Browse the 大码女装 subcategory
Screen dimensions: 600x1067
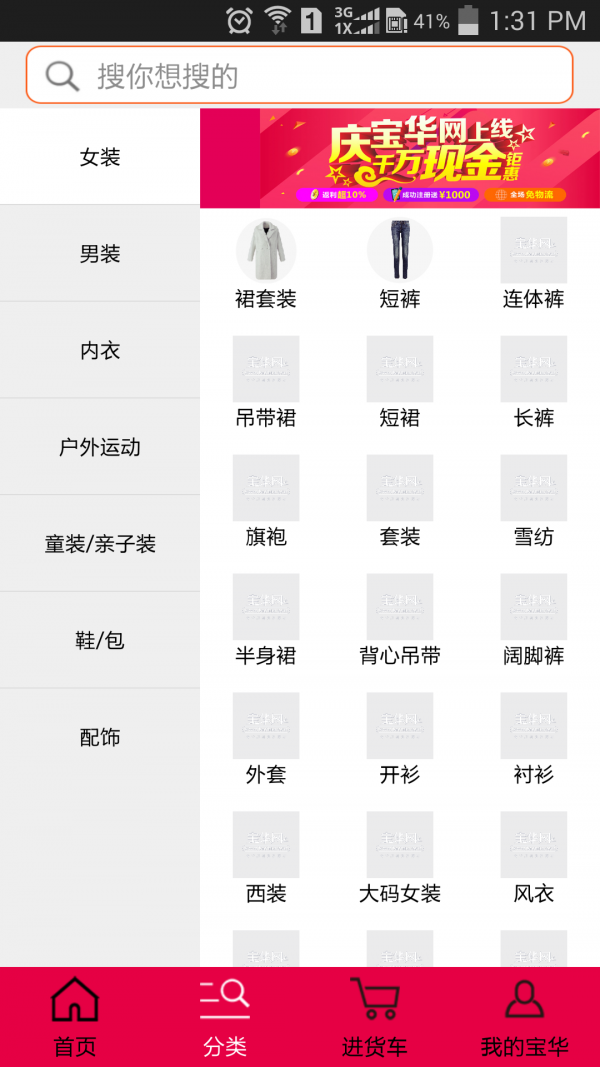click(x=400, y=859)
